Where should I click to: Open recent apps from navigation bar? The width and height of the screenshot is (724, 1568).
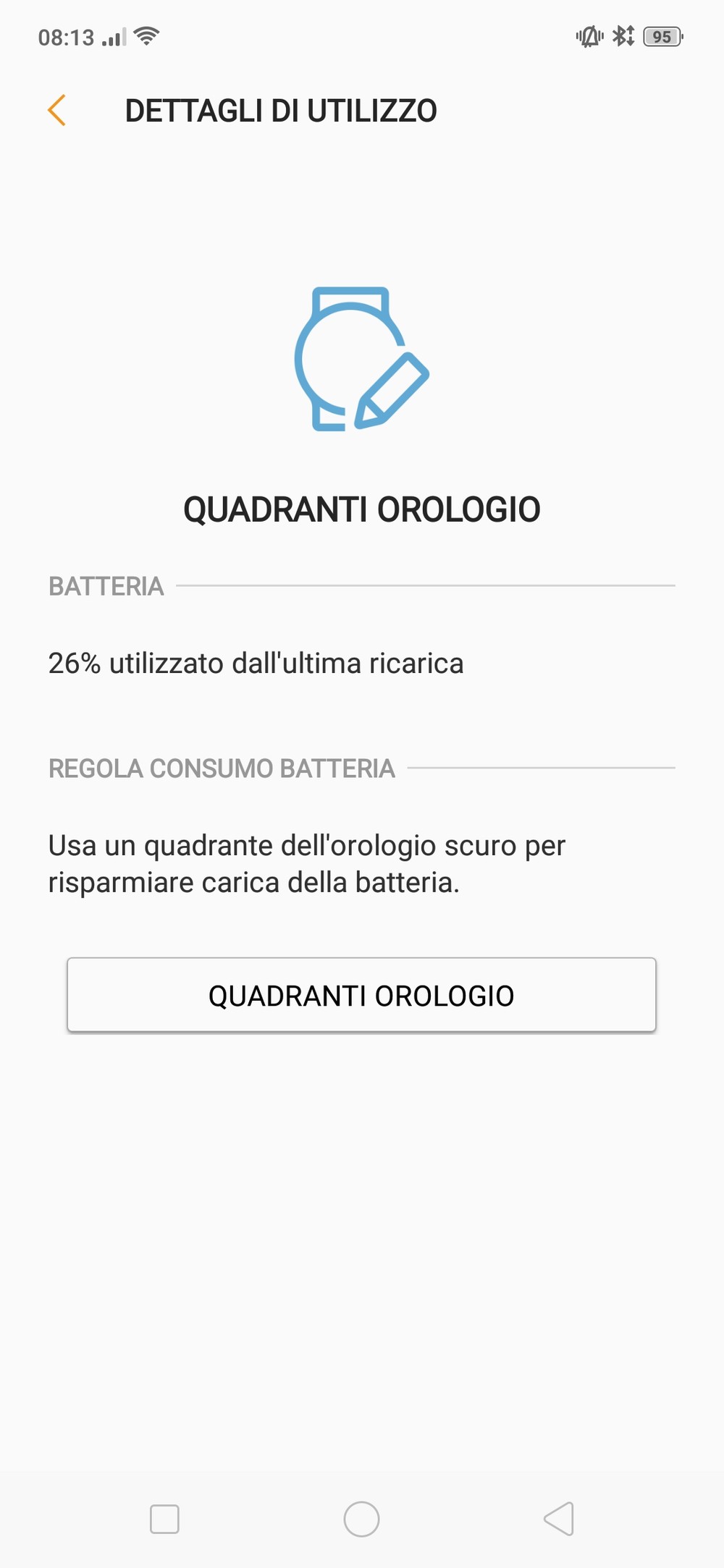164,1519
